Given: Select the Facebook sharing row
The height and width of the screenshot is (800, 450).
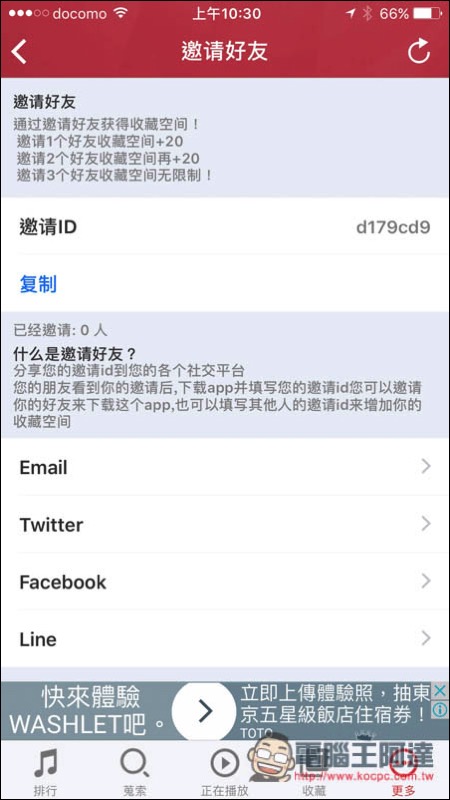Looking at the screenshot, I should (225, 582).
